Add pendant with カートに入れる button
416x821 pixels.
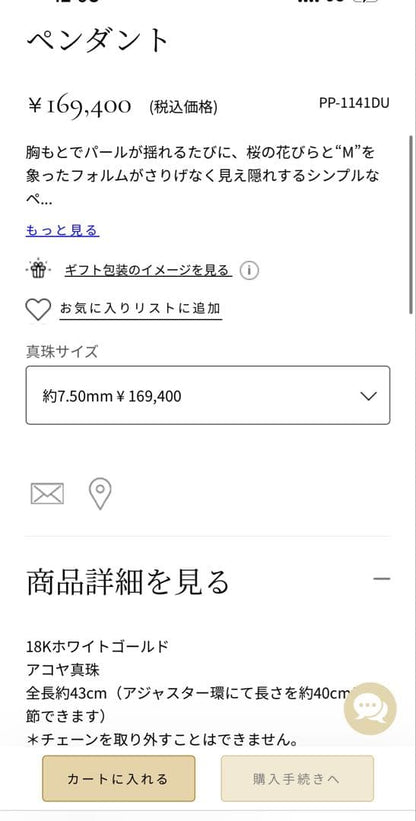(x=119, y=779)
